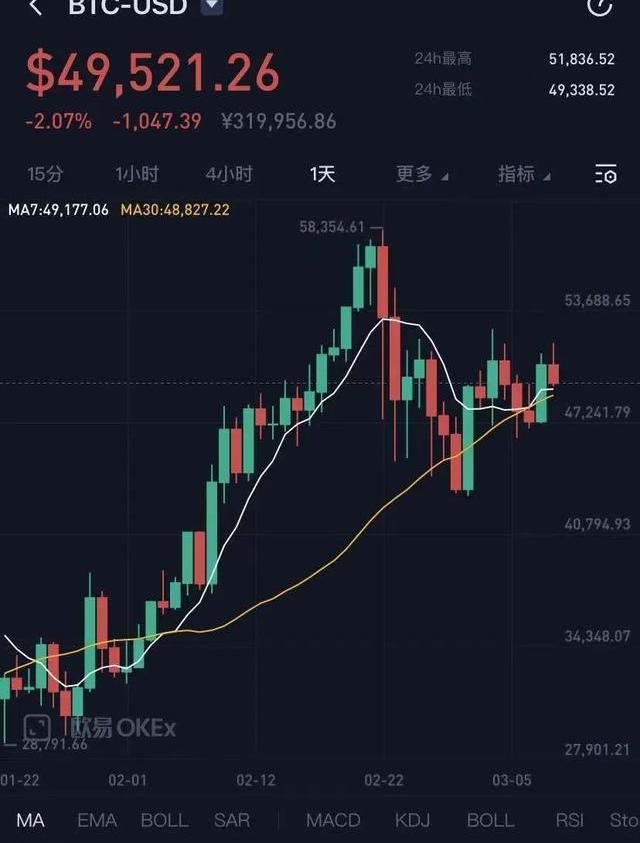The image size is (640, 843).
Task: Switch to the EMA indicator
Action: (97, 820)
